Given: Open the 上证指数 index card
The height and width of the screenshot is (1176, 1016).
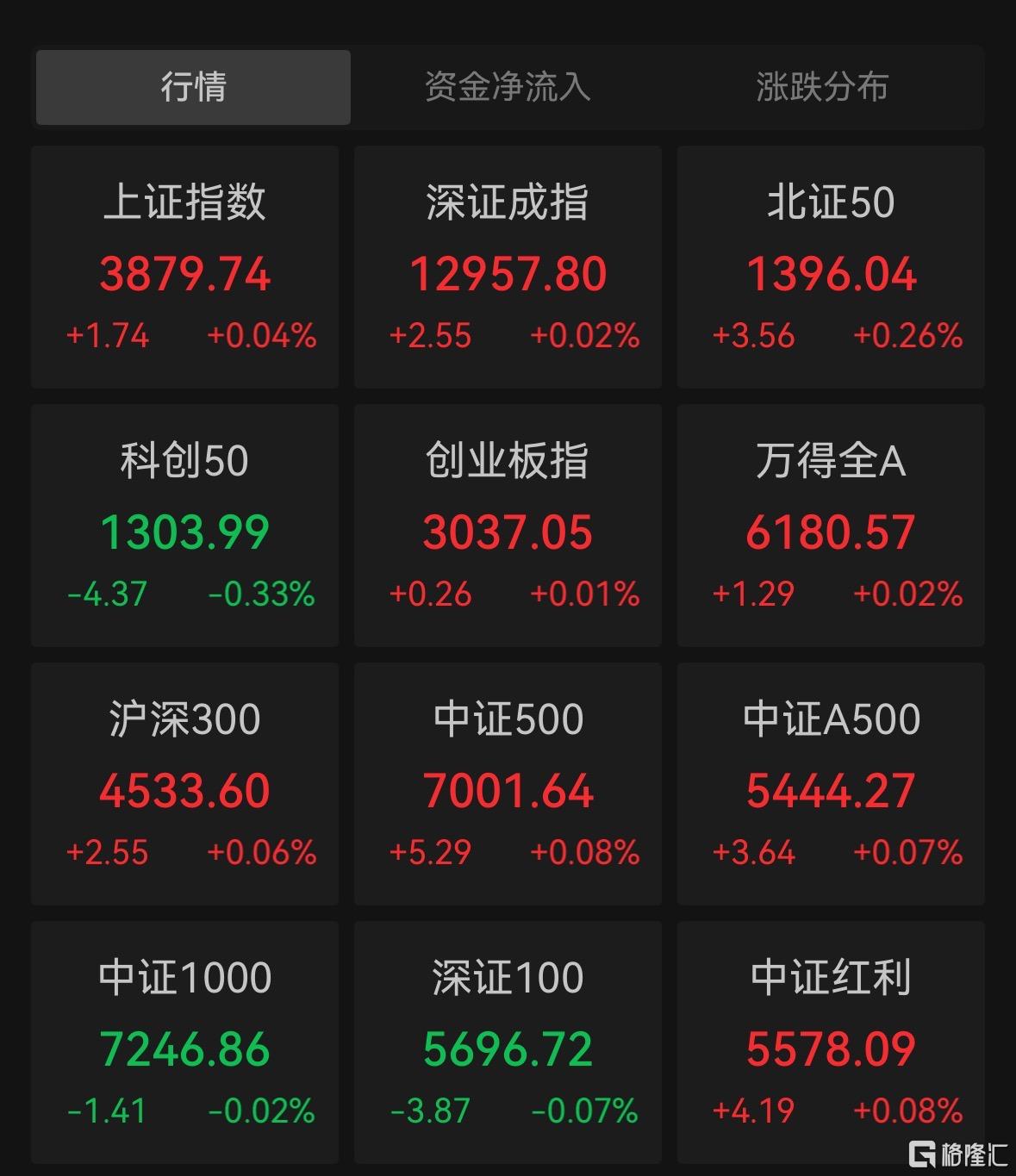Looking at the screenshot, I should 184,267.
